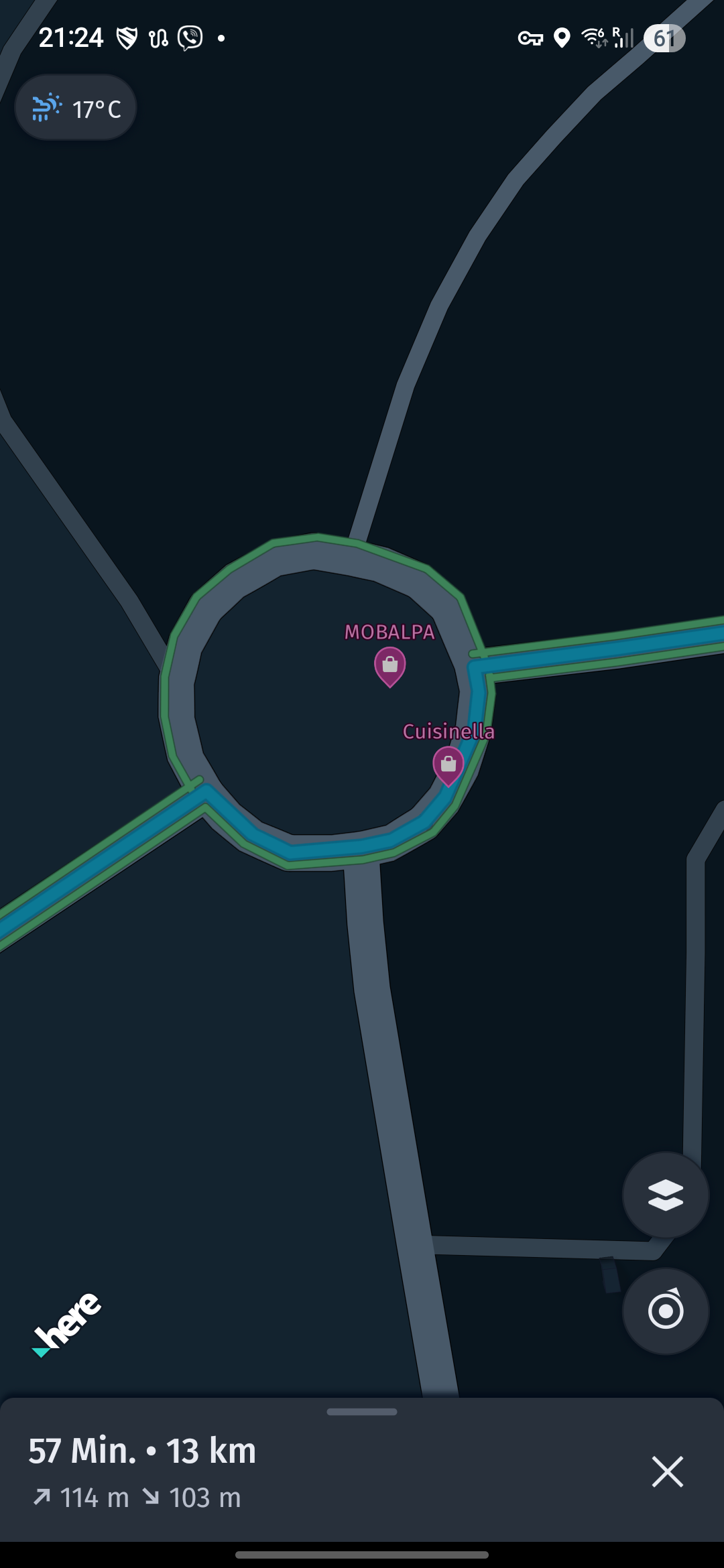Recenter map on current location

click(x=665, y=1311)
